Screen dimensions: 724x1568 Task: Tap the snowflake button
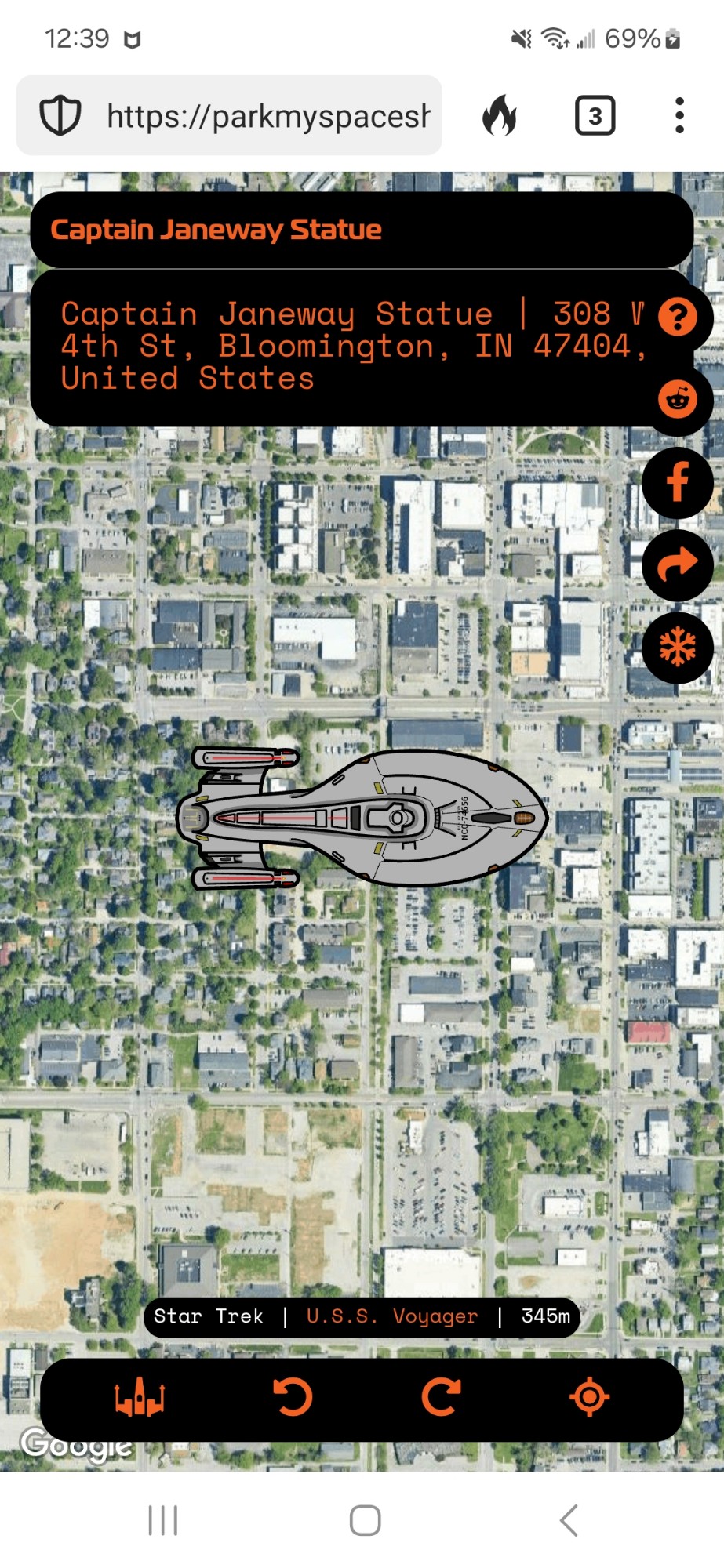(678, 648)
